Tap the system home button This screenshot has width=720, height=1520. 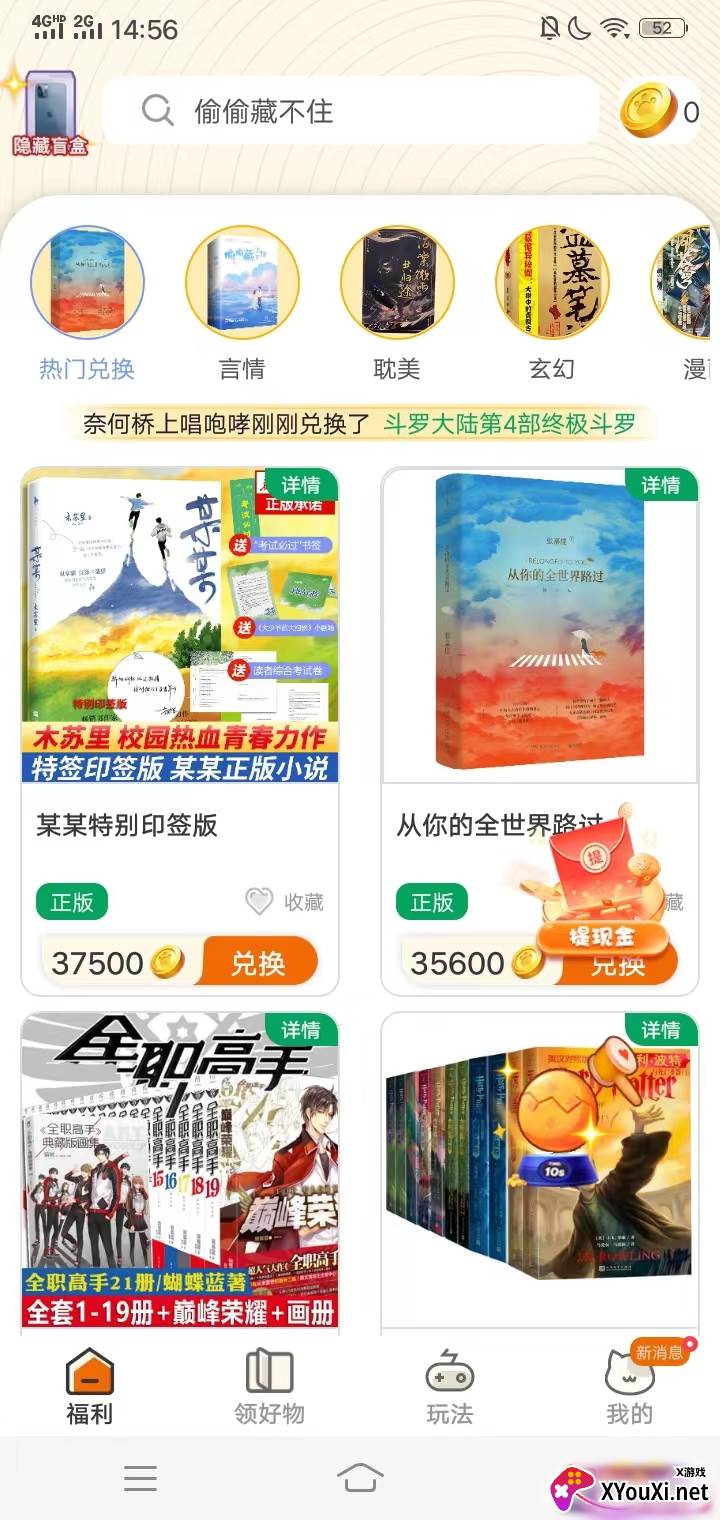pos(360,1477)
